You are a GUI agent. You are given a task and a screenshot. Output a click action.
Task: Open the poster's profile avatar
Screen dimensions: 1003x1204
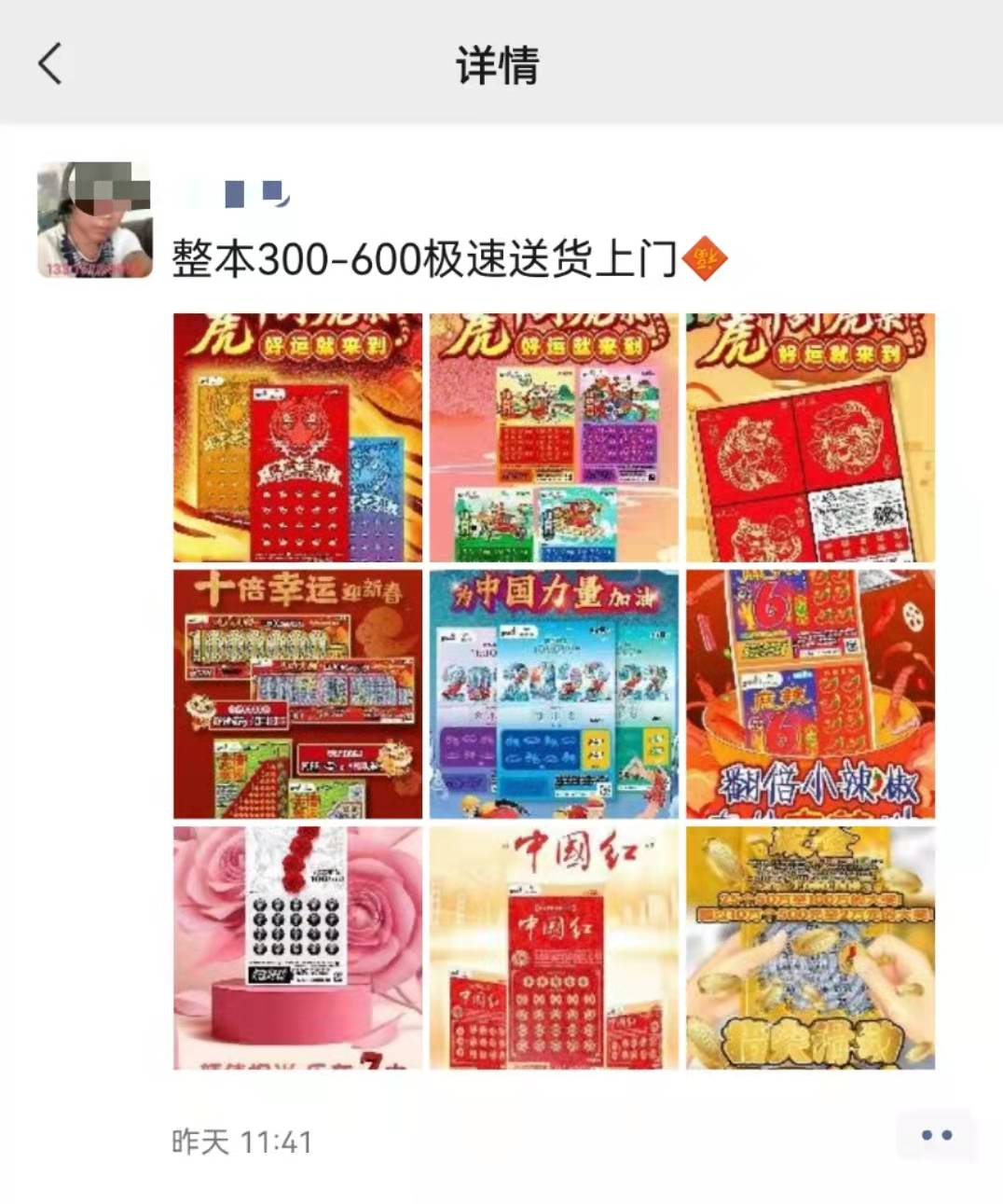pyautogui.click(x=94, y=220)
